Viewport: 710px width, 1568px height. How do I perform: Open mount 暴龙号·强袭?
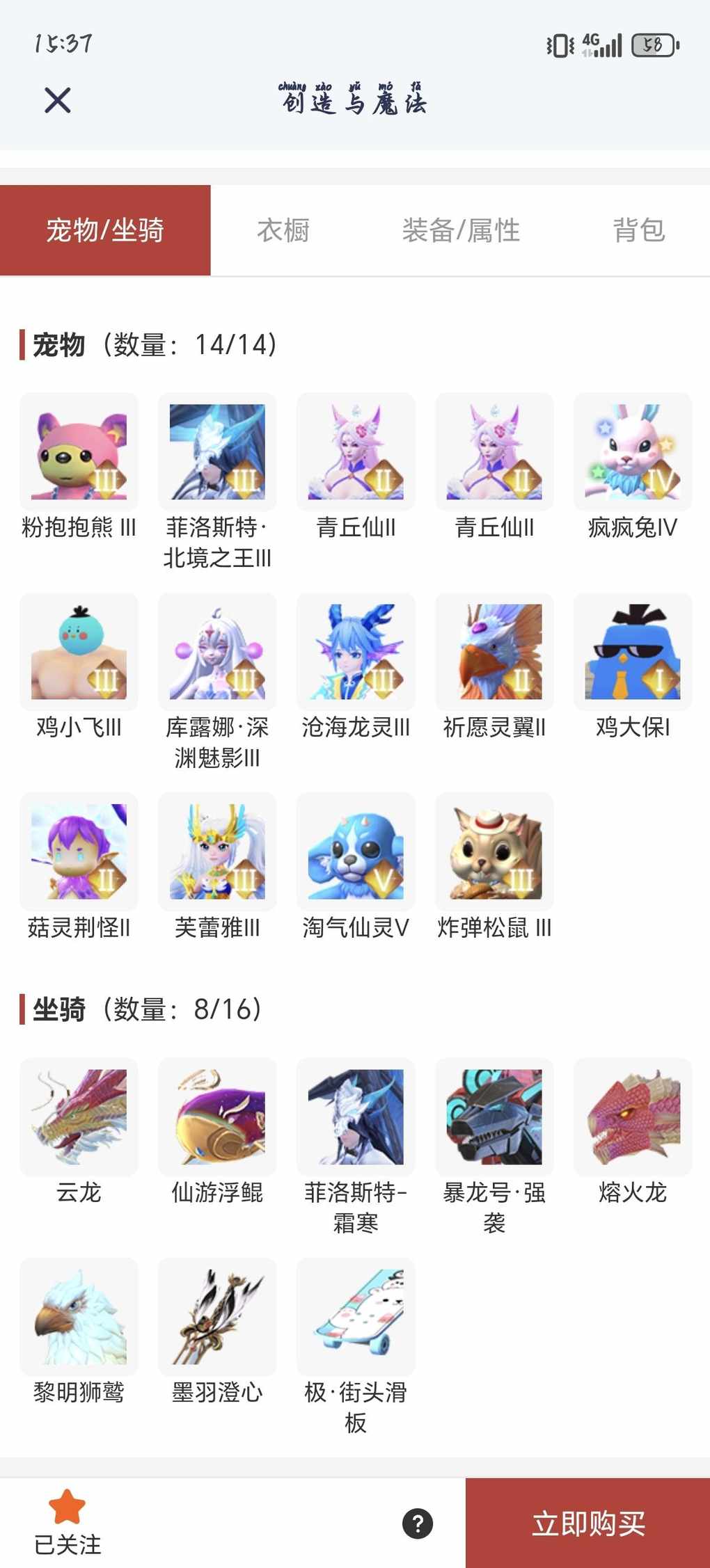point(494,1117)
